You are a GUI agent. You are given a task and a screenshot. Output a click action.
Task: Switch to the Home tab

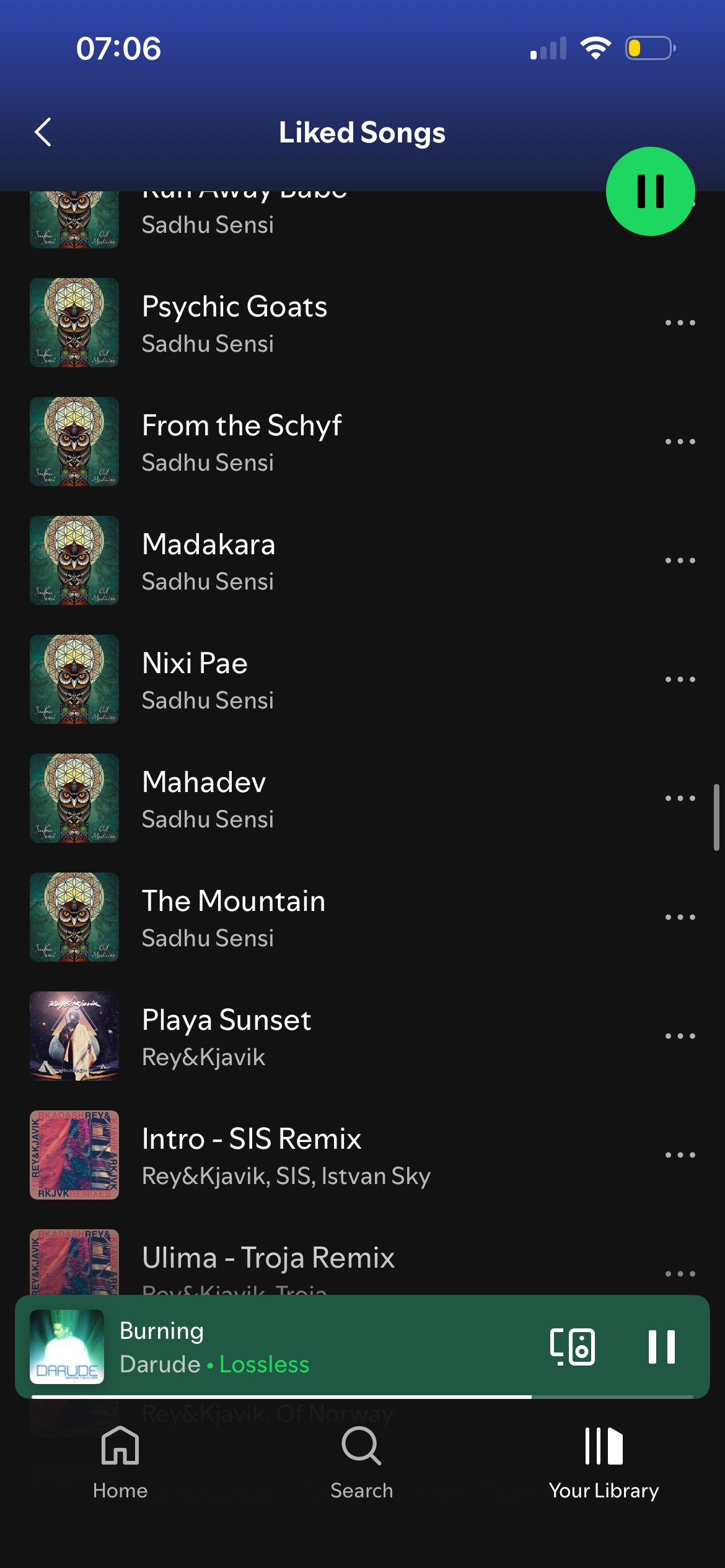click(120, 1461)
